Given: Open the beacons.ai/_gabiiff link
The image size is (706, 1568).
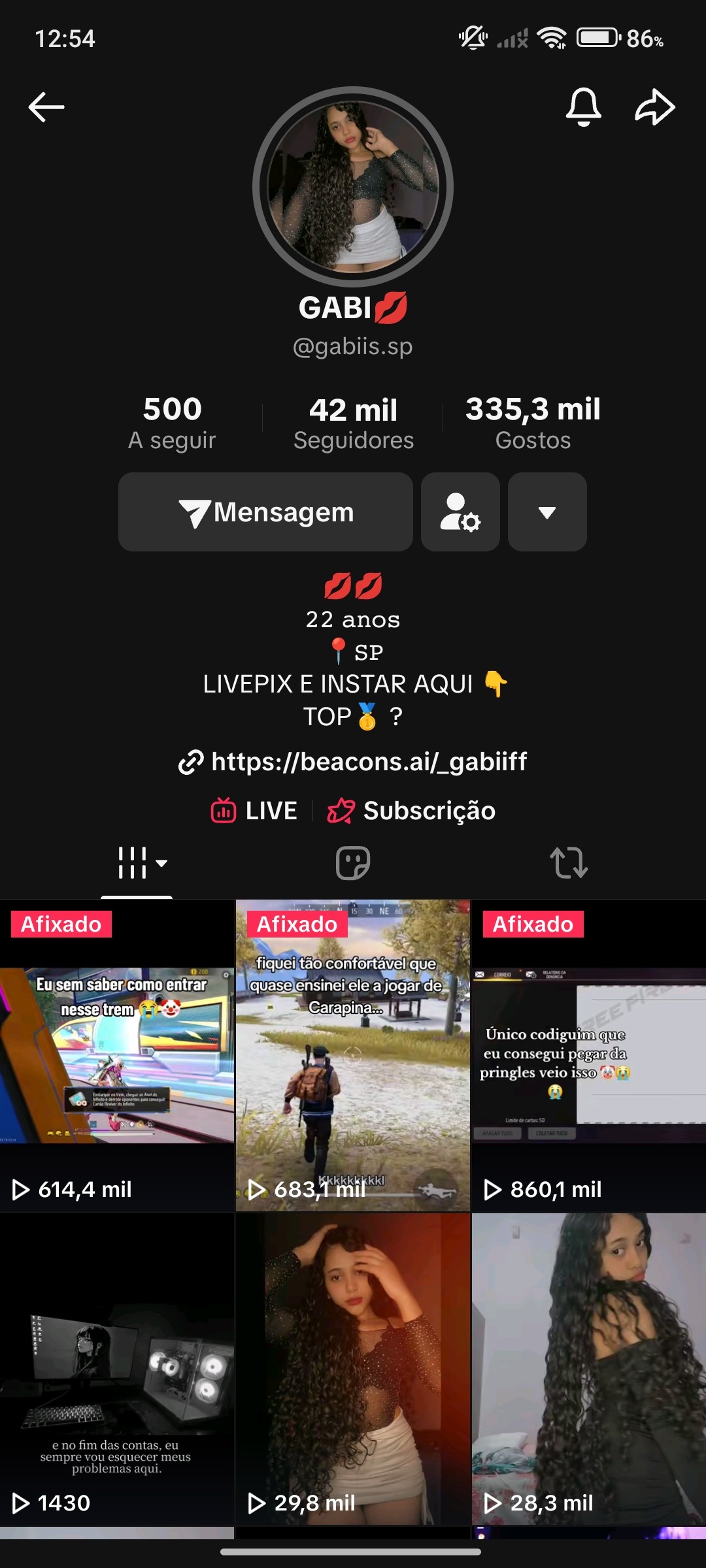Looking at the screenshot, I should click(x=353, y=762).
